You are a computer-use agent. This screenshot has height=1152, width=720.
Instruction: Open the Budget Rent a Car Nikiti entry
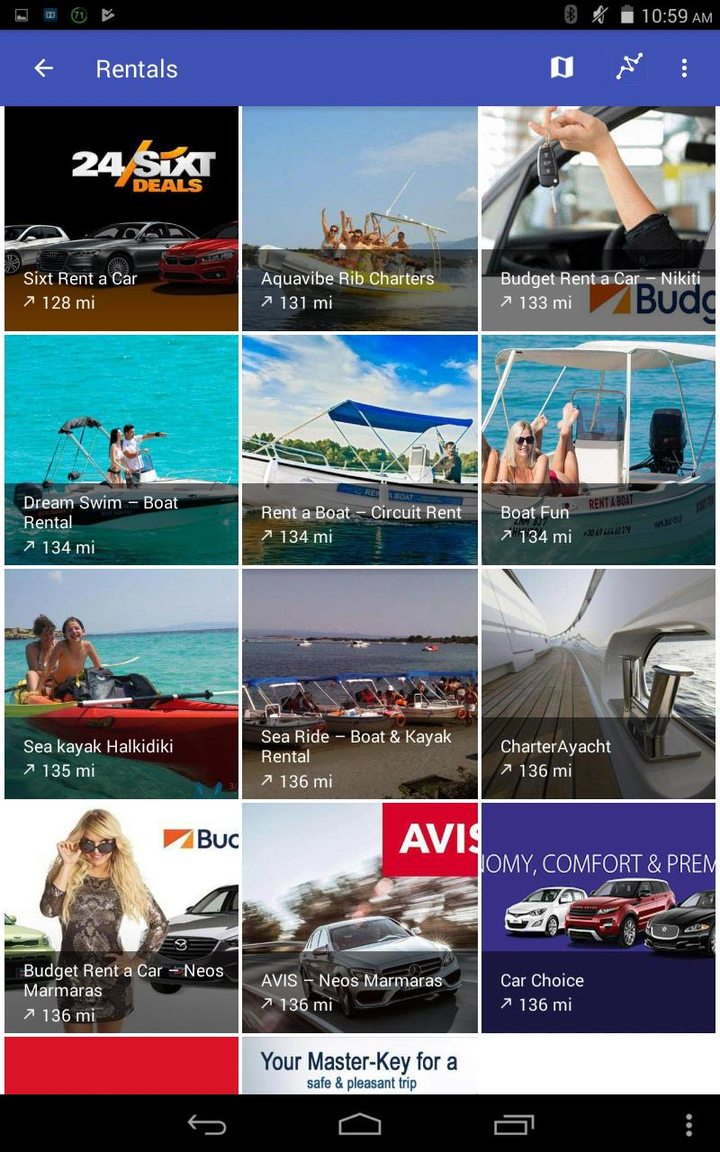[598, 217]
